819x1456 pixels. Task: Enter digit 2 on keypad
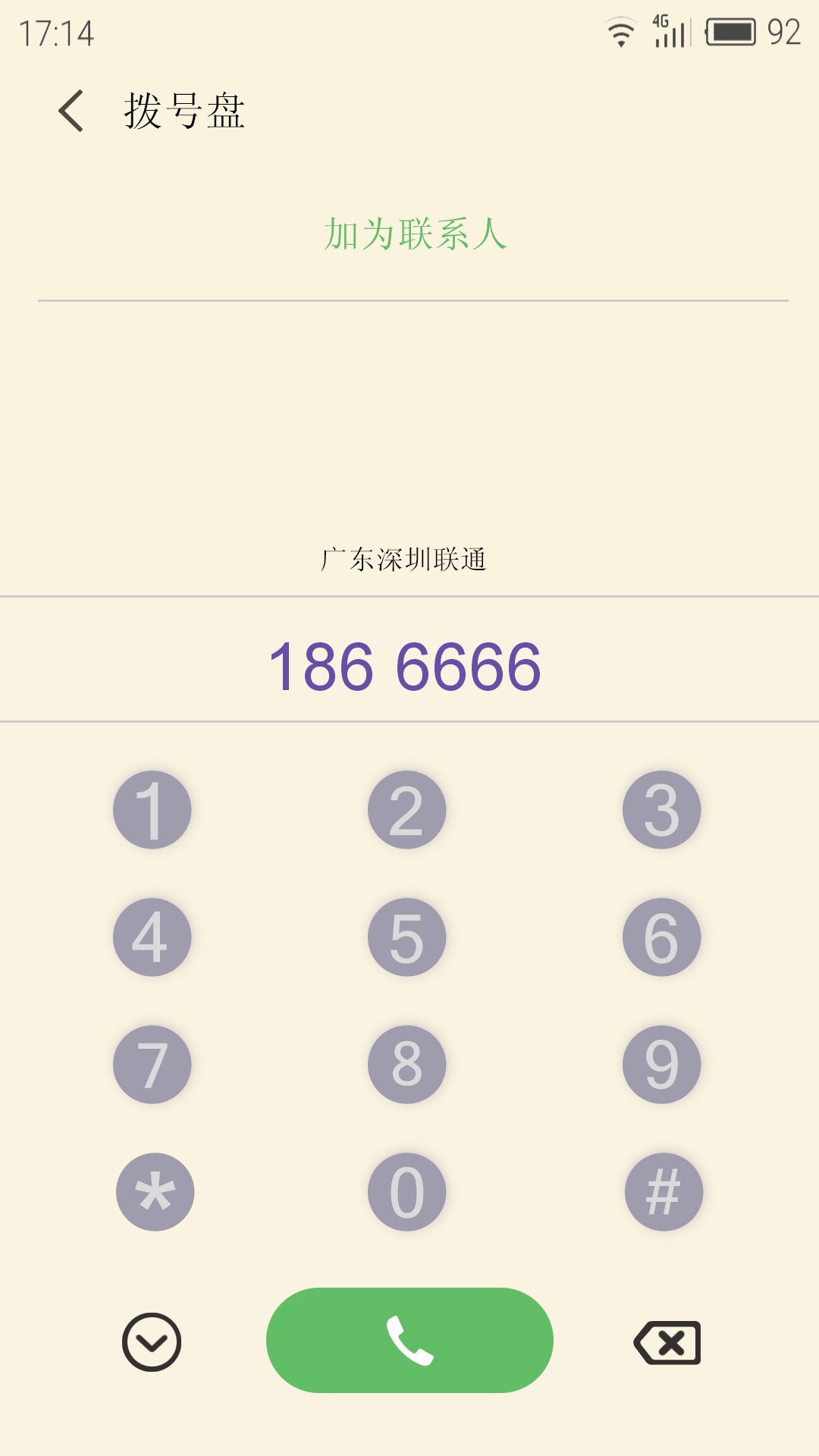[407, 810]
